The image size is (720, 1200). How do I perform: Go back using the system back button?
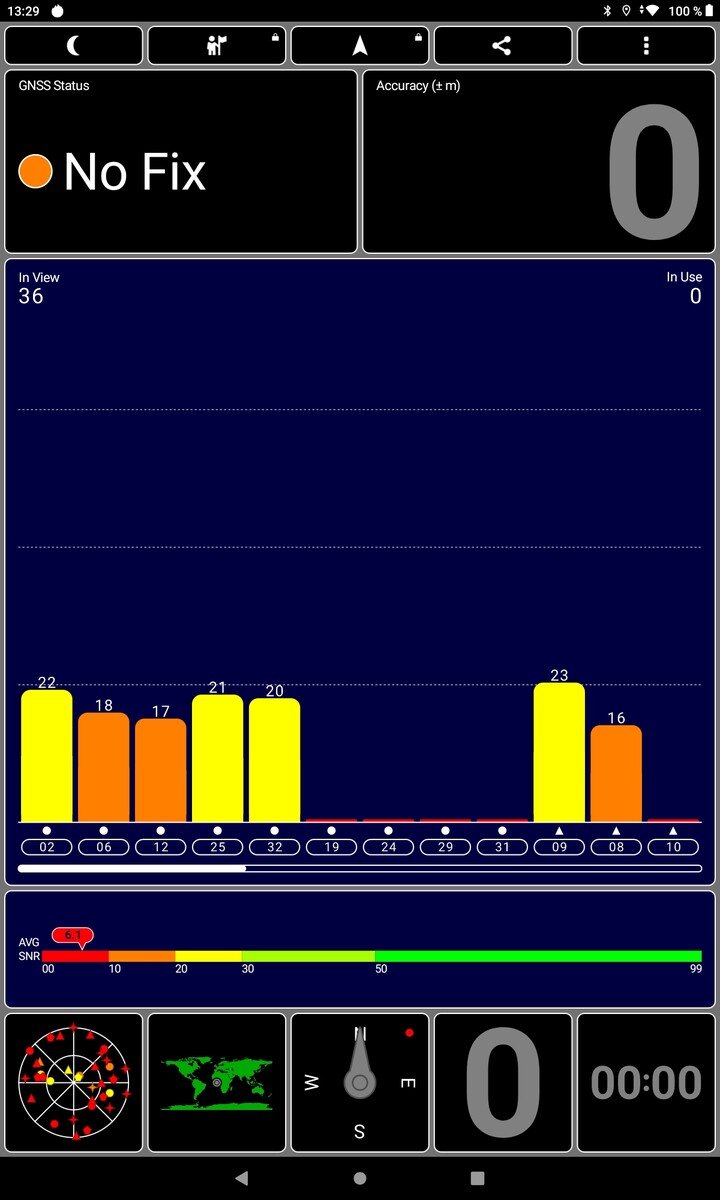tap(241, 1179)
